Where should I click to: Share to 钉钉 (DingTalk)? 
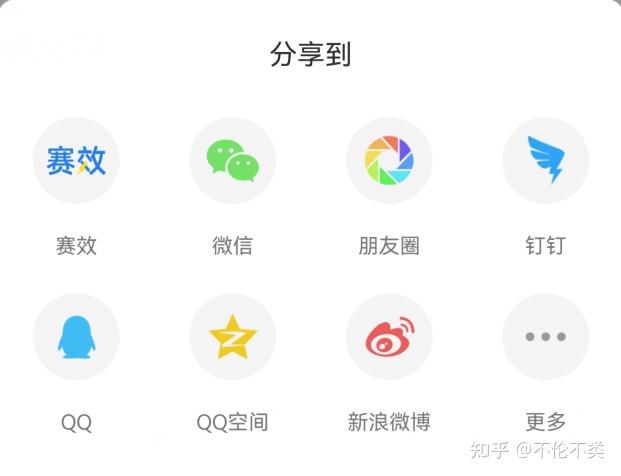pos(545,161)
